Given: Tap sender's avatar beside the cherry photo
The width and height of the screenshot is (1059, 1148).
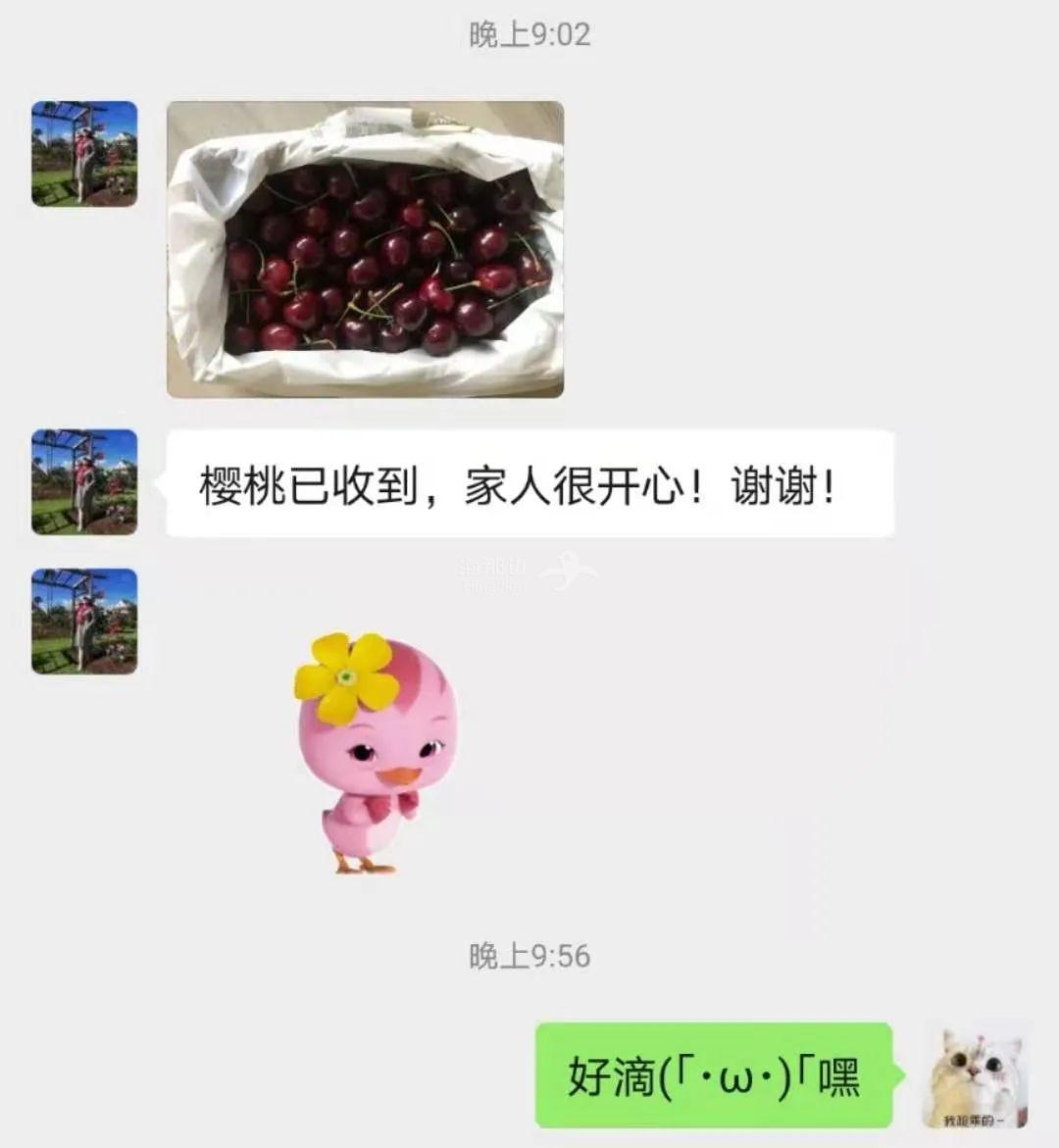Looking at the screenshot, I should click(x=84, y=154).
